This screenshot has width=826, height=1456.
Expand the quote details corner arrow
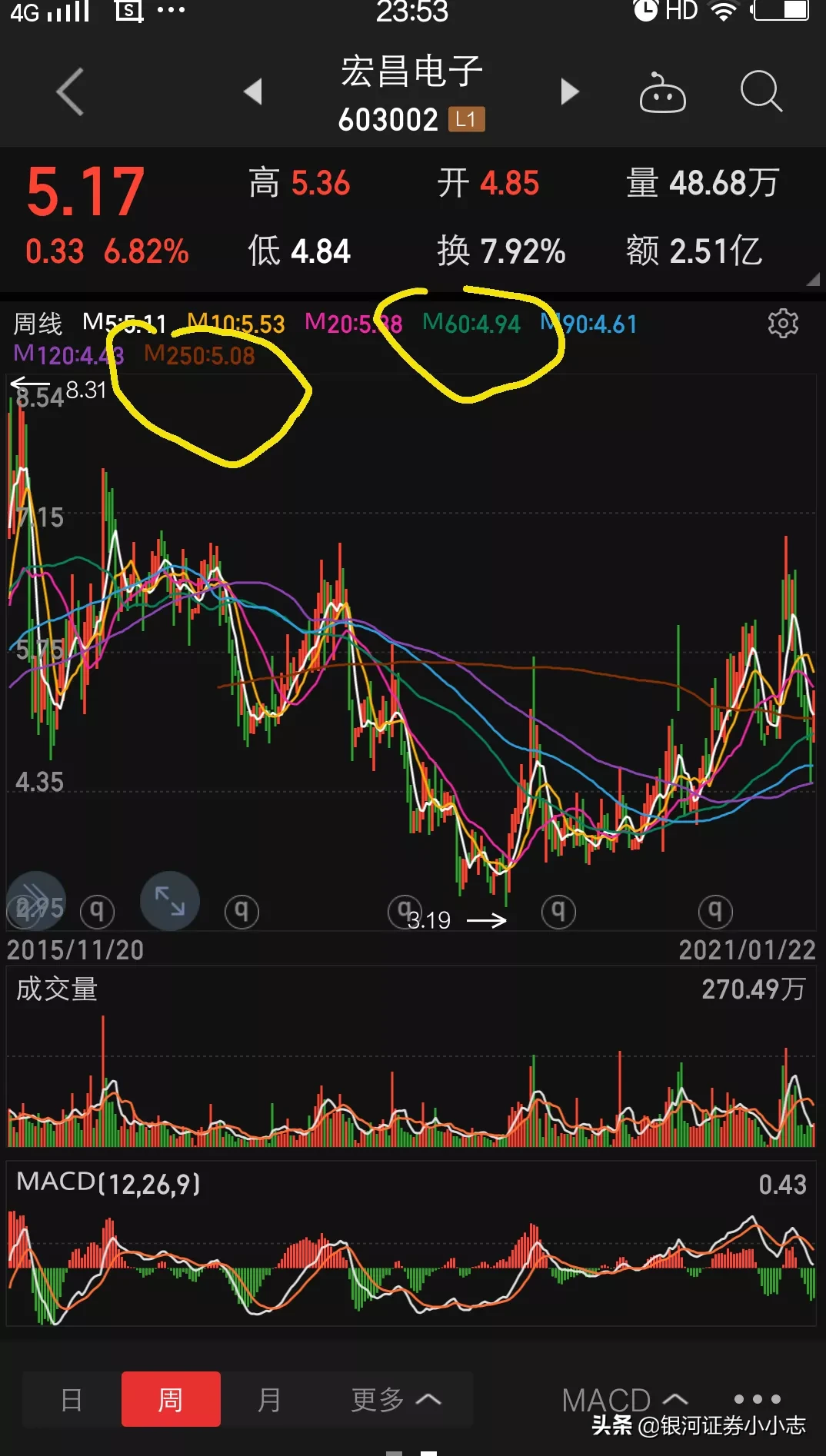(x=812, y=280)
